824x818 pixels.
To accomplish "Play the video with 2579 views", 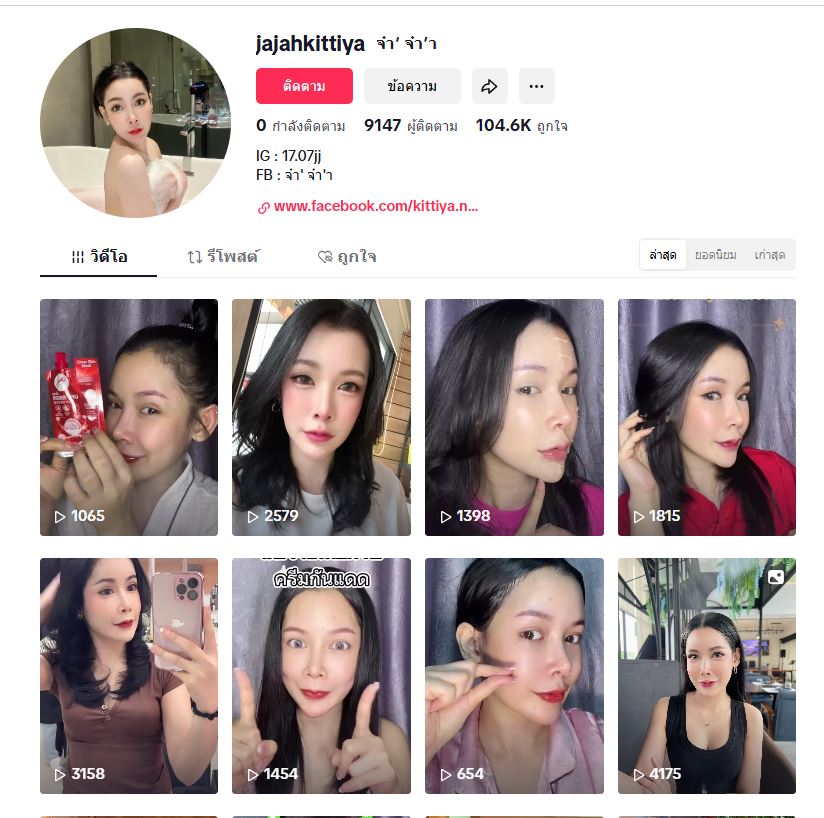I will [x=321, y=417].
